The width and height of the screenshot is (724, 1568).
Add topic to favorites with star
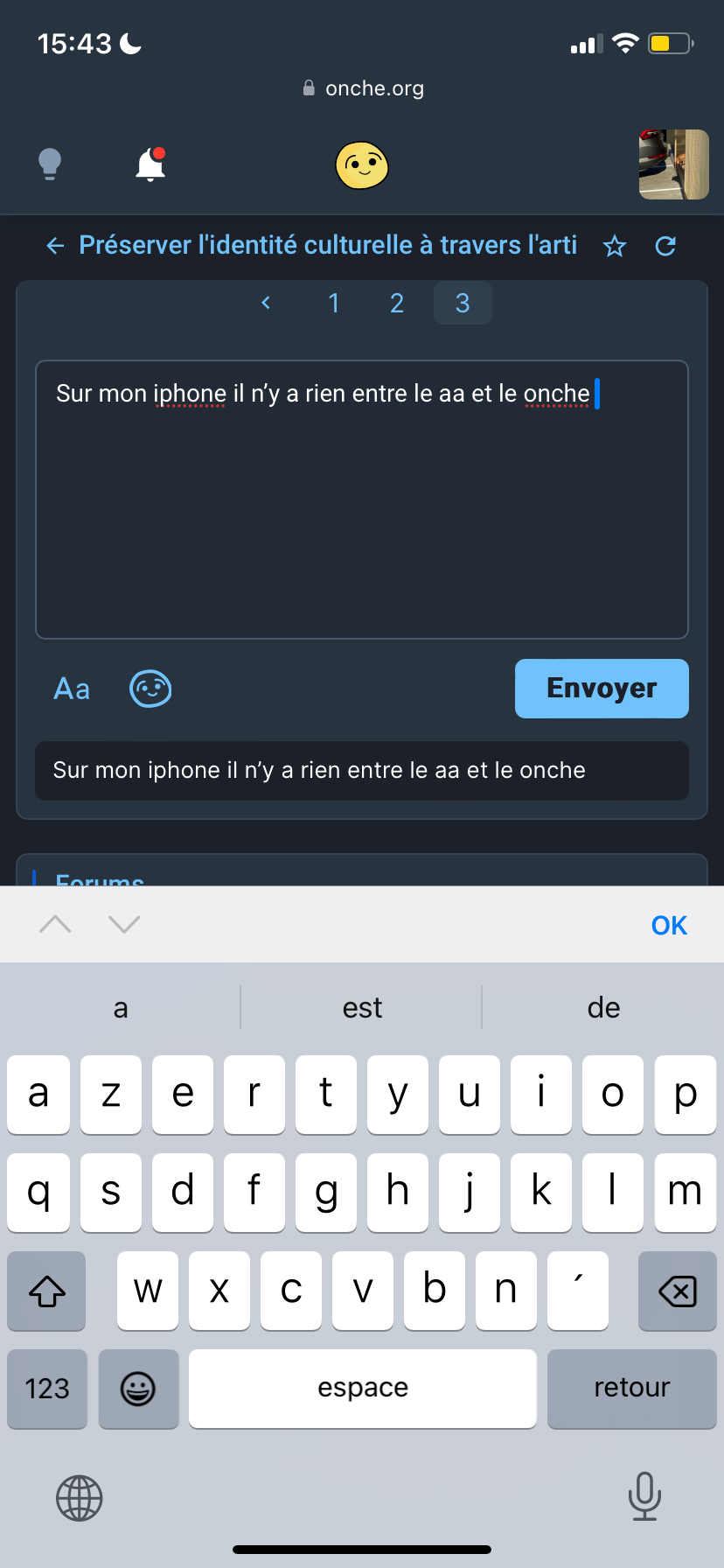615,246
